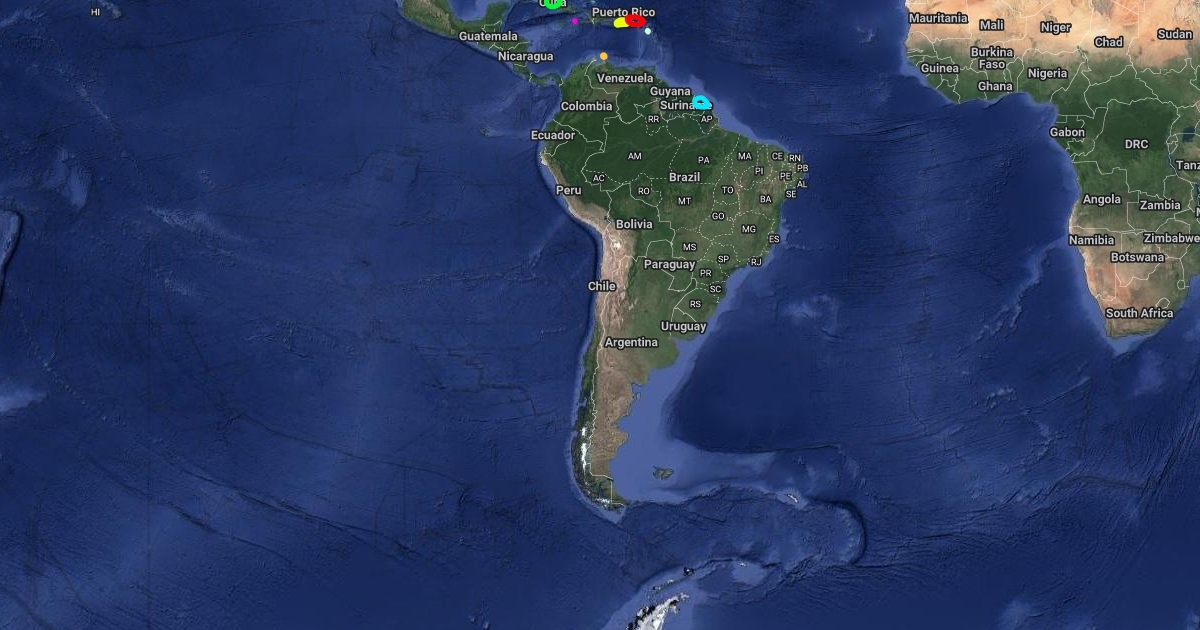Select the orange dot above Venezuela
This screenshot has height=630, width=1200.
coord(604,56)
